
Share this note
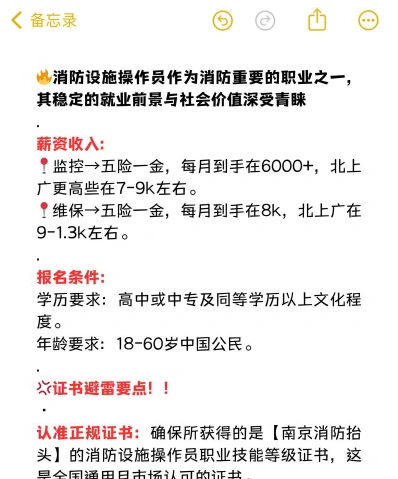(317, 20)
